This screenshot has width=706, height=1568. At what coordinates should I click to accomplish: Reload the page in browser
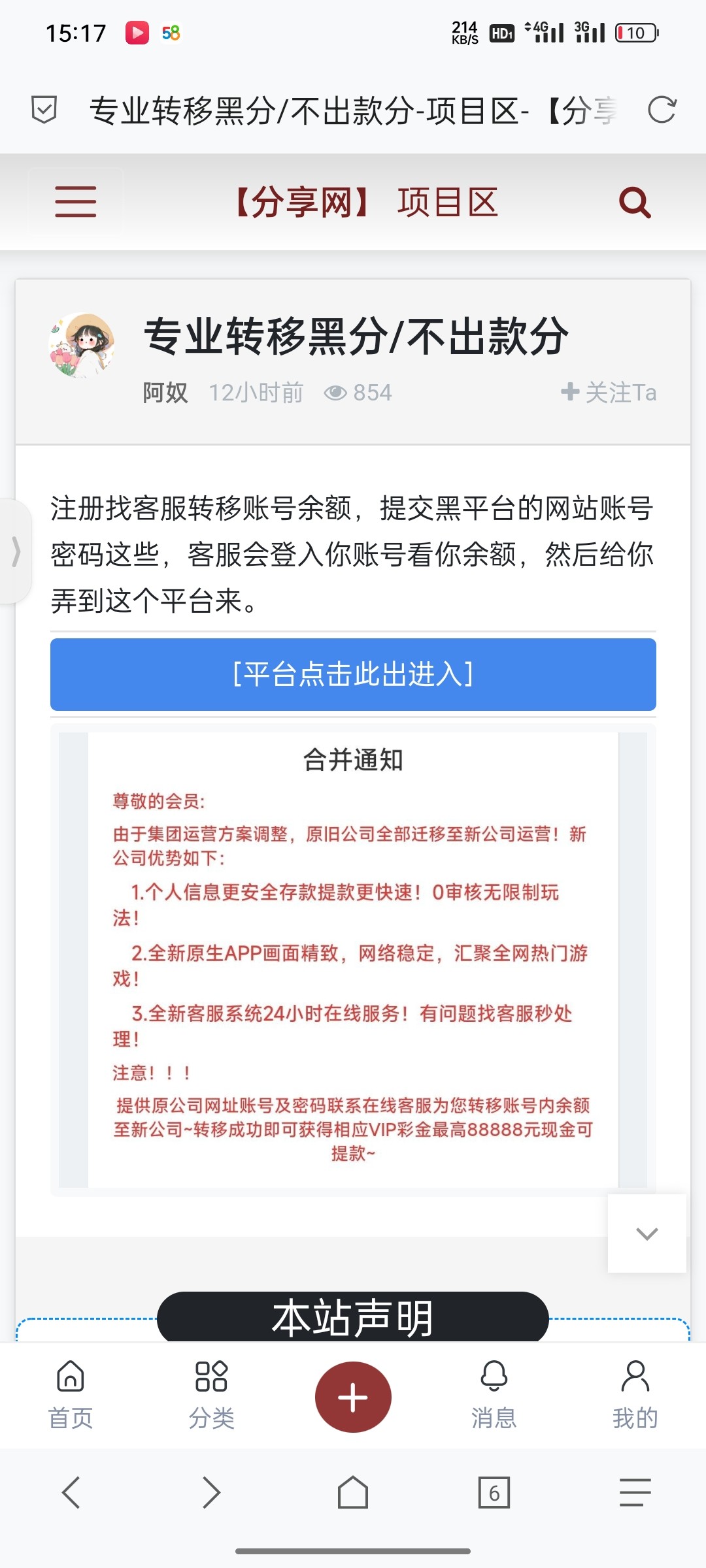pyautogui.click(x=662, y=110)
